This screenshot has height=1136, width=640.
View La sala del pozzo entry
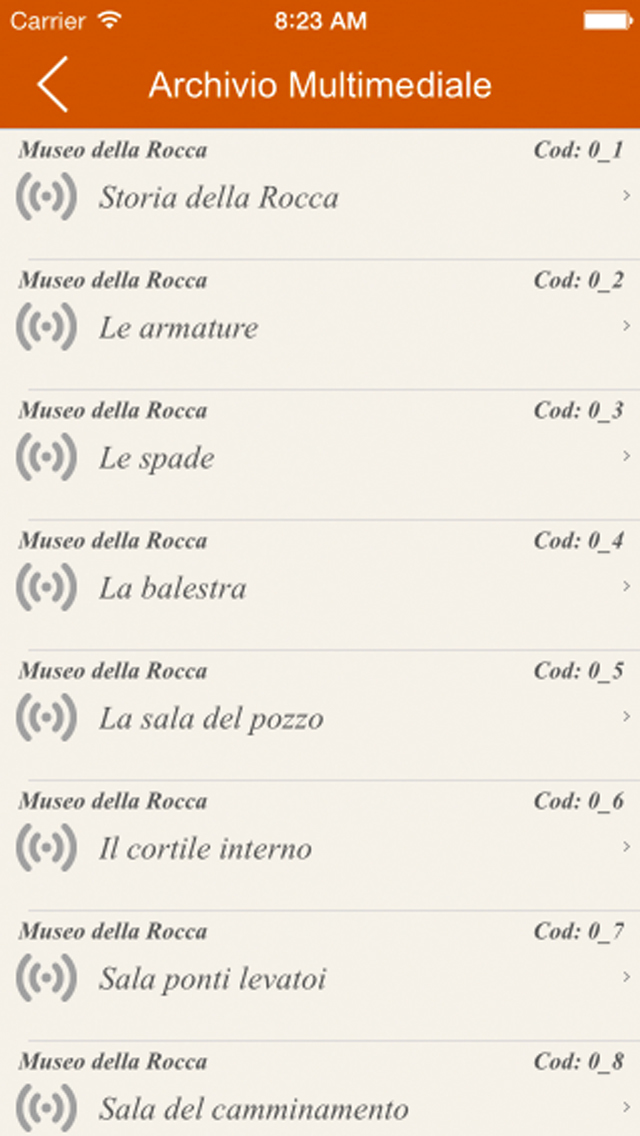point(320,716)
